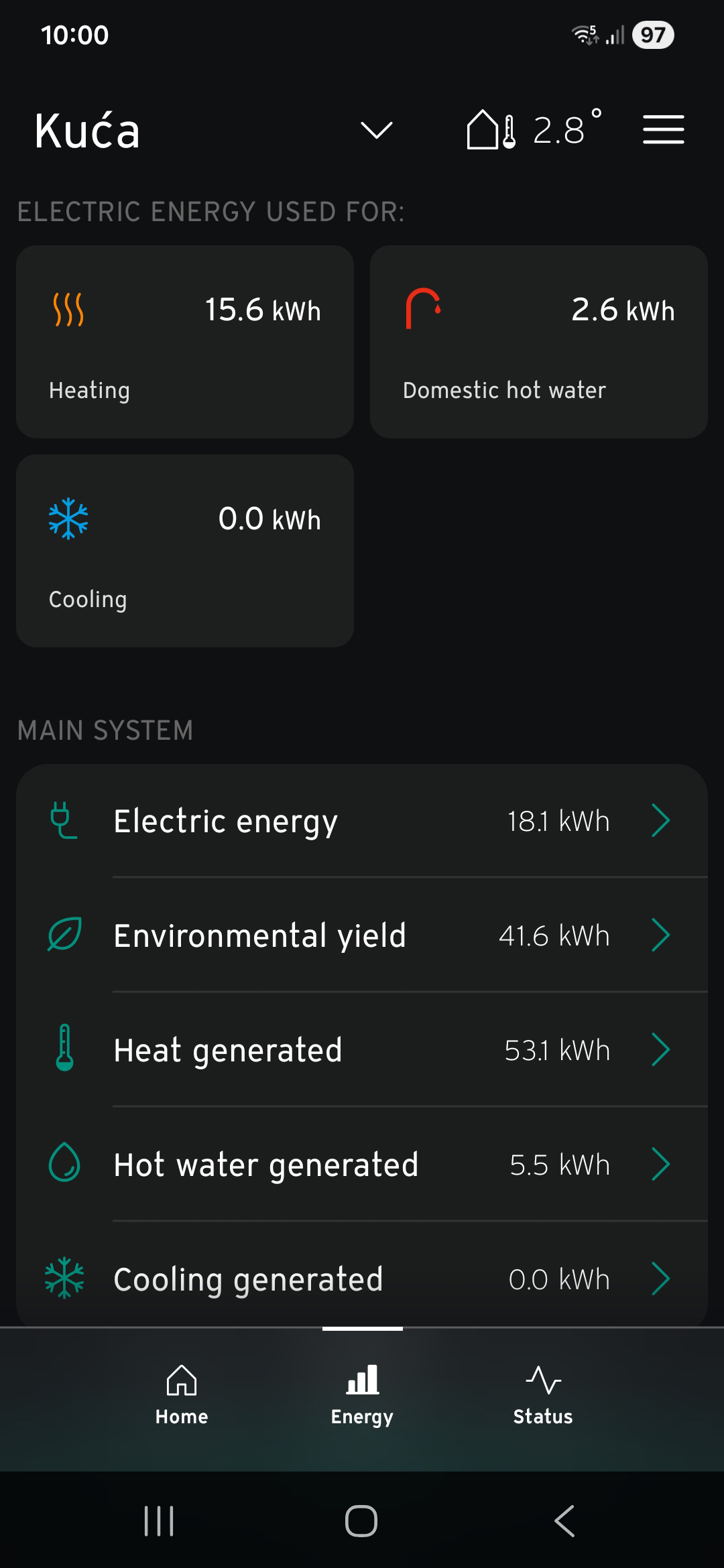Switch to the Home tab
Viewport: 724px width, 1568px height.
pyautogui.click(x=182, y=1395)
